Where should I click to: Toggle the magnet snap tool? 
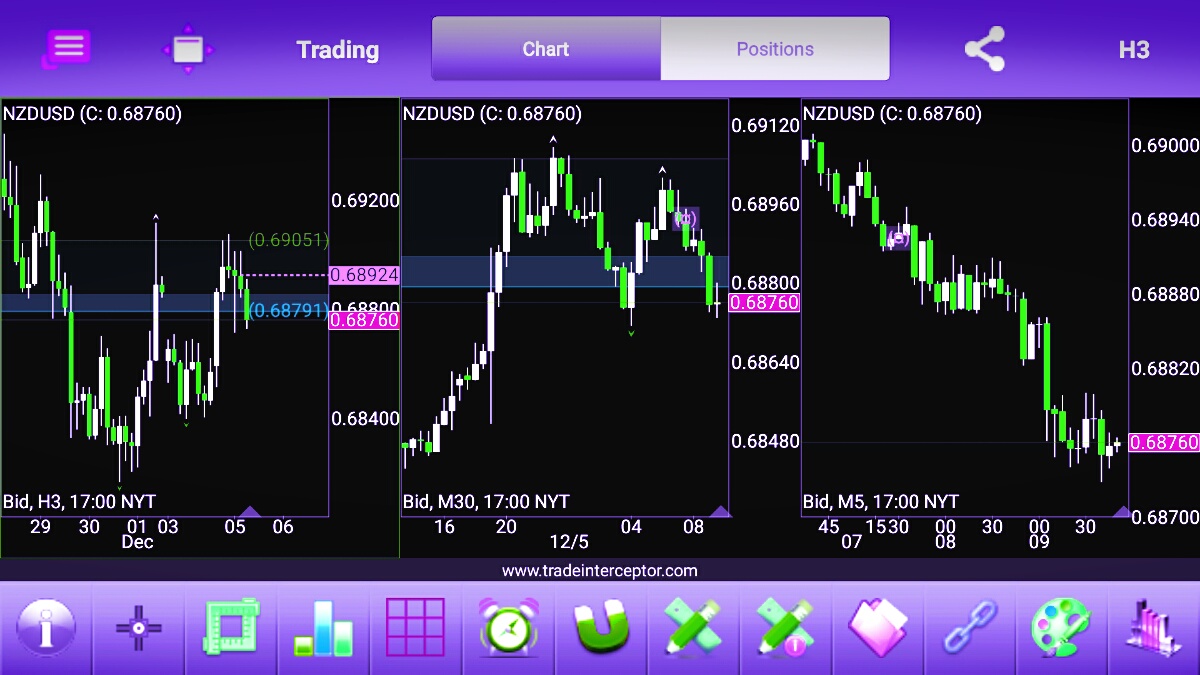click(x=601, y=628)
